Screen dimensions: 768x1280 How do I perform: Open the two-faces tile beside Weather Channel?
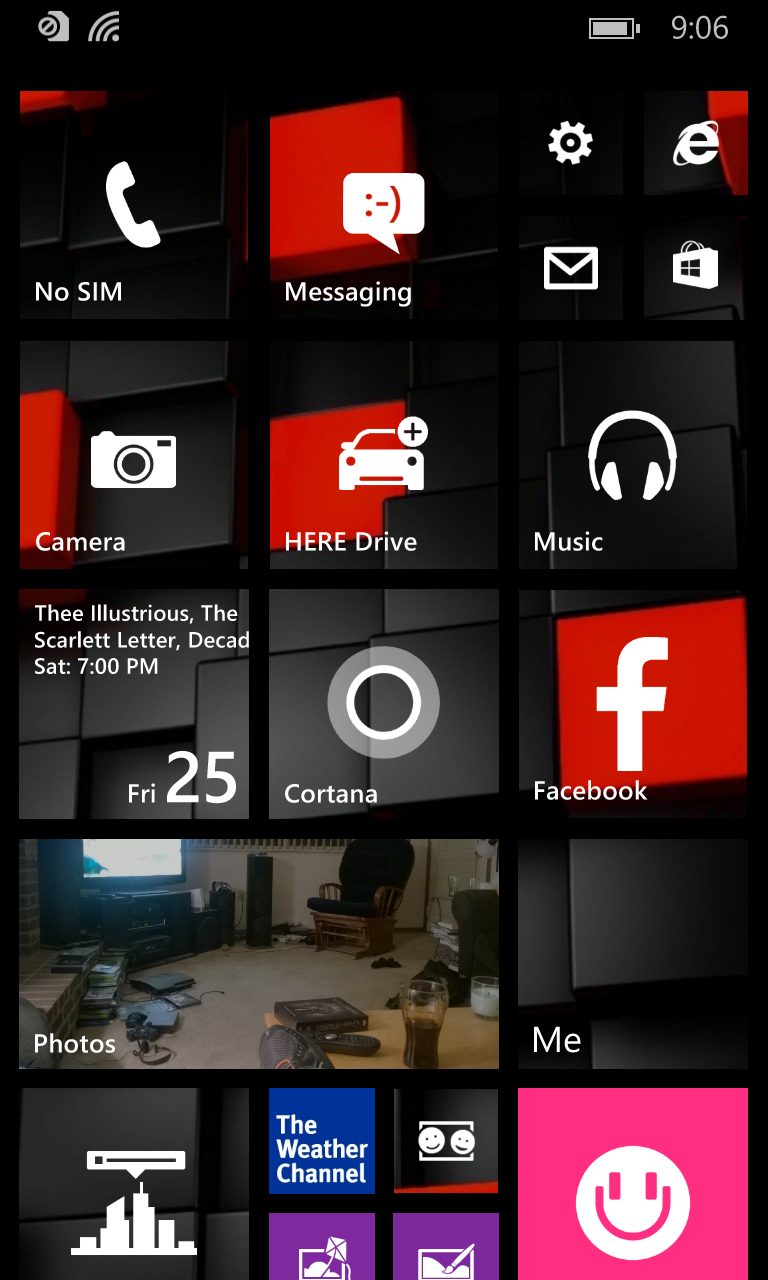point(446,1141)
